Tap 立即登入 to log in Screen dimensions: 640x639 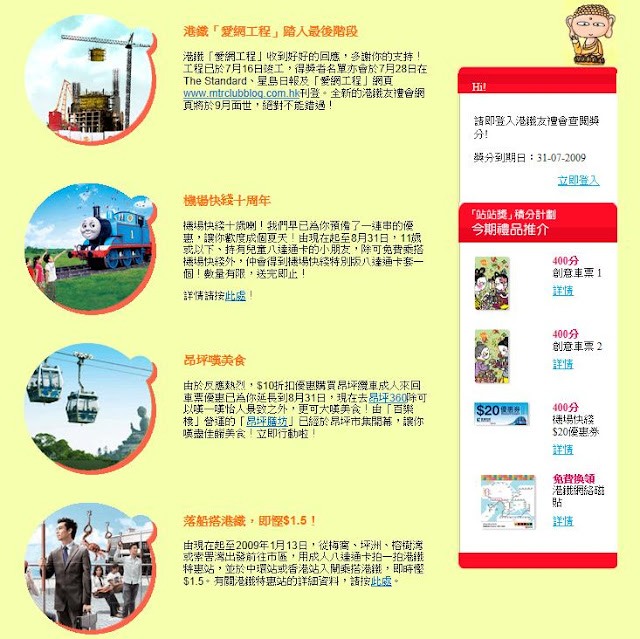(x=578, y=180)
